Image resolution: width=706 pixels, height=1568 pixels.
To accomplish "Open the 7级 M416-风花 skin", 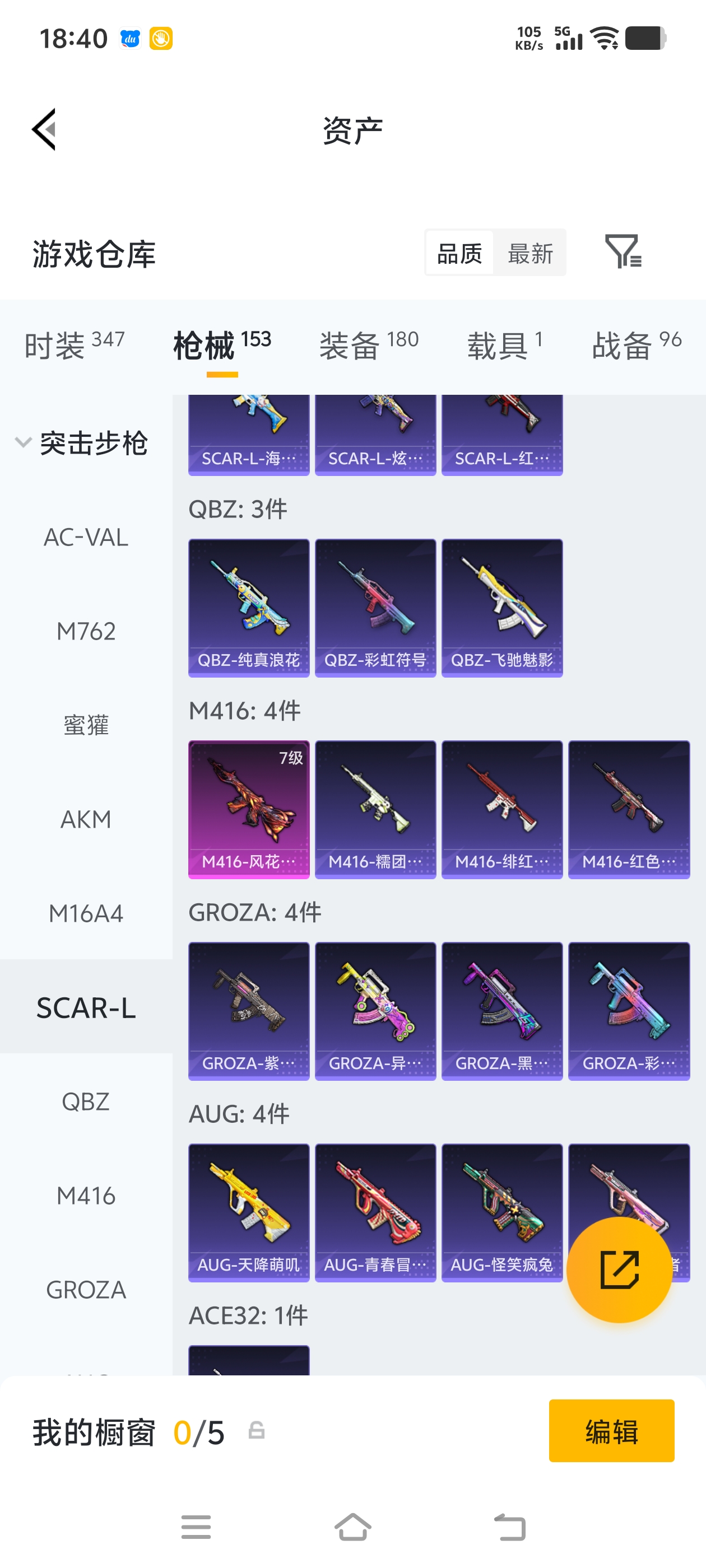I will (249, 809).
